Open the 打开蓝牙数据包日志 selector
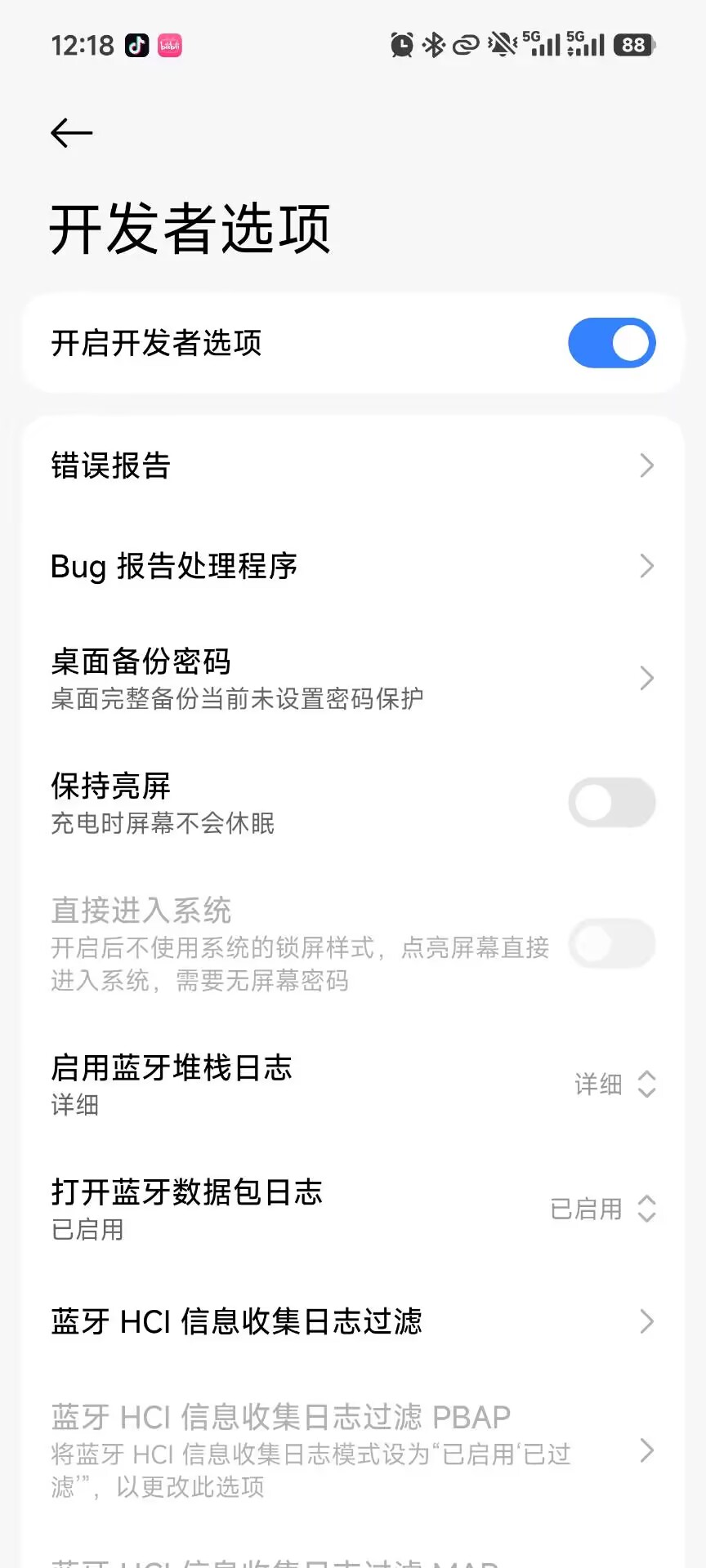Image resolution: width=706 pixels, height=1568 pixels. click(x=605, y=1209)
